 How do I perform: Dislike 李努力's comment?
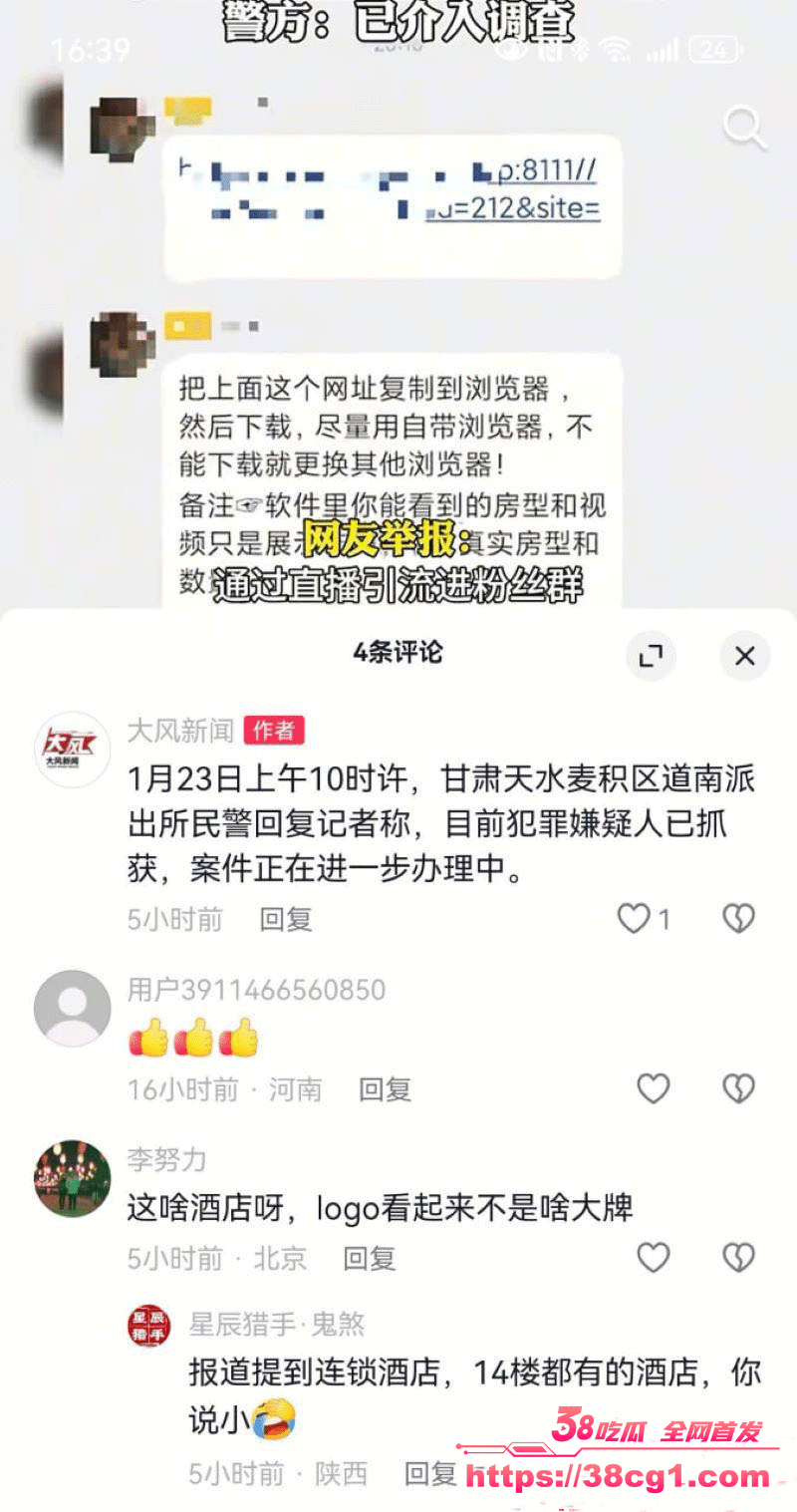tap(738, 1259)
